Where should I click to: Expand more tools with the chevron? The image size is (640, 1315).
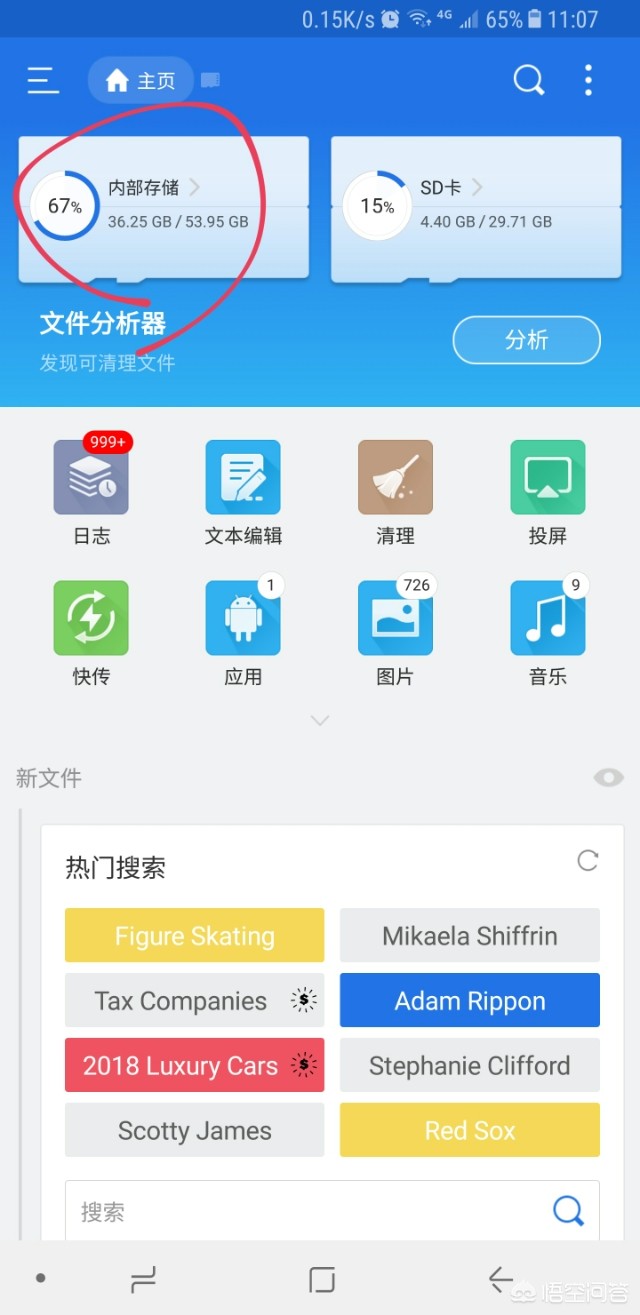[320, 720]
